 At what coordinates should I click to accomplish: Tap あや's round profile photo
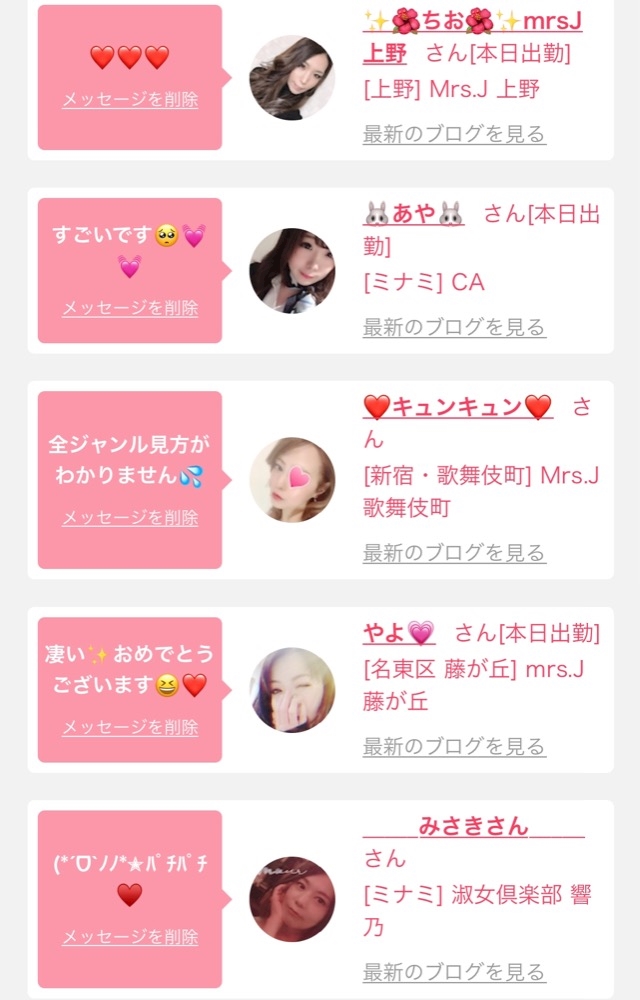click(292, 271)
